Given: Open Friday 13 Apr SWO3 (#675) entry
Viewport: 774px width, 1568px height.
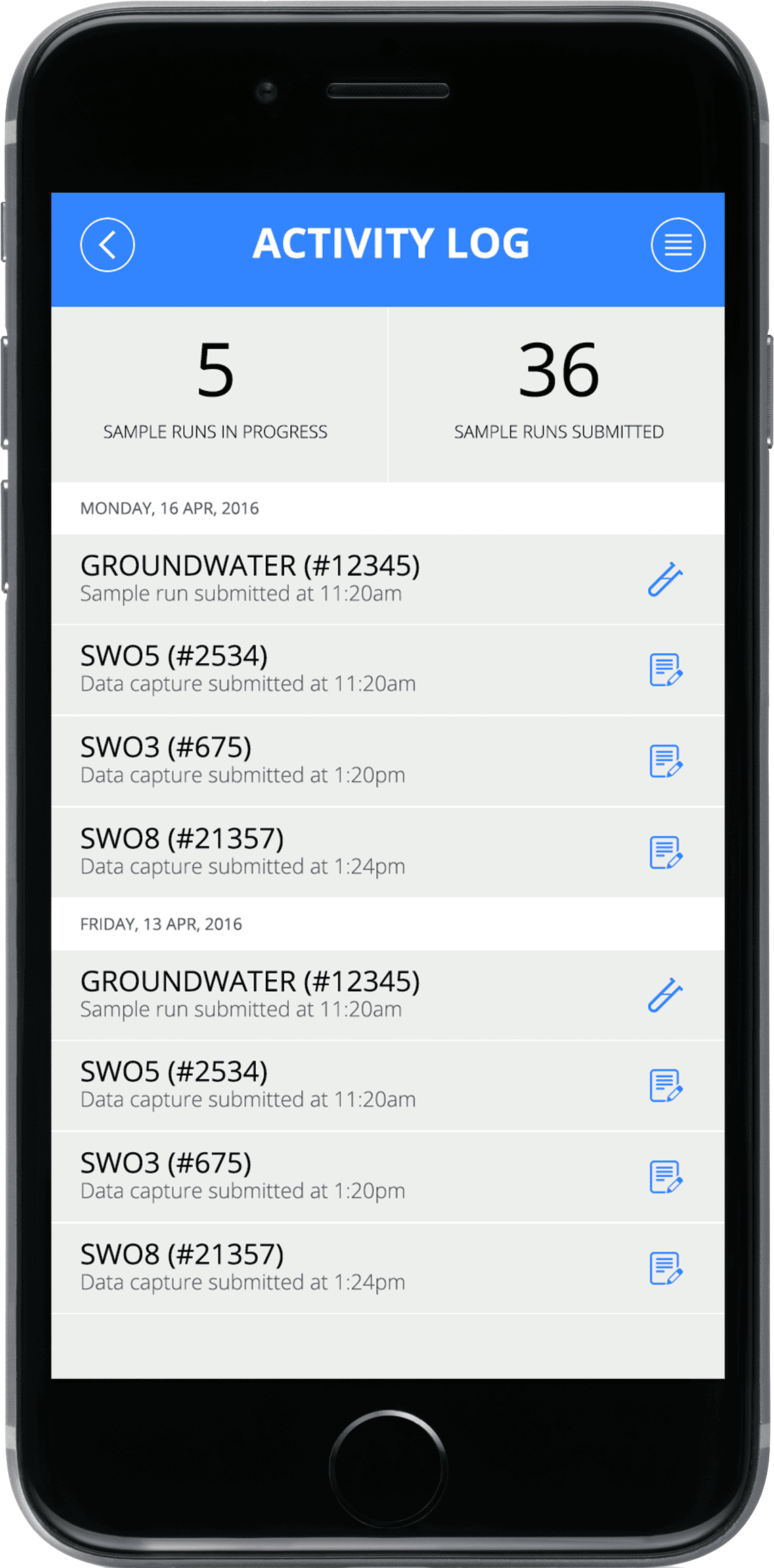Looking at the screenshot, I should (x=388, y=1177).
